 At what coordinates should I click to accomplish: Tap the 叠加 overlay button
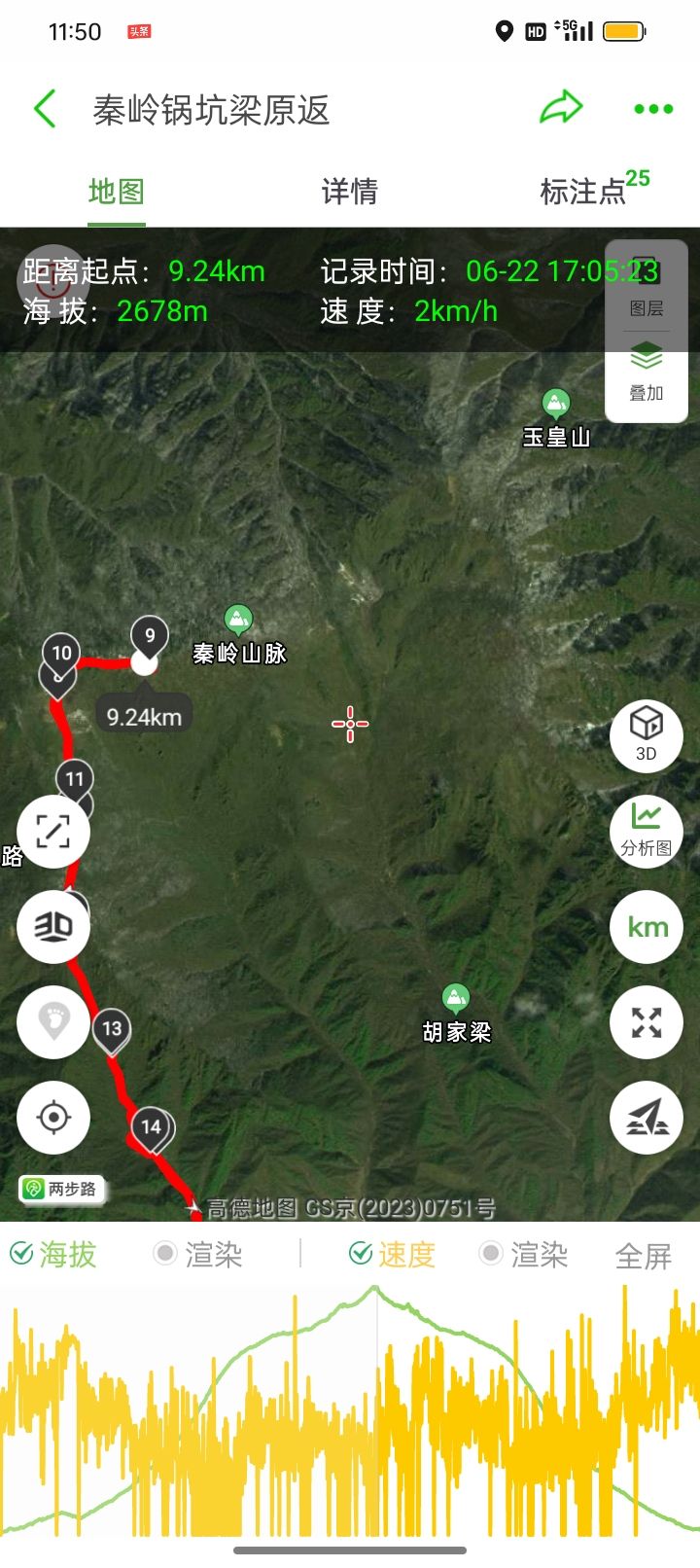(x=647, y=374)
